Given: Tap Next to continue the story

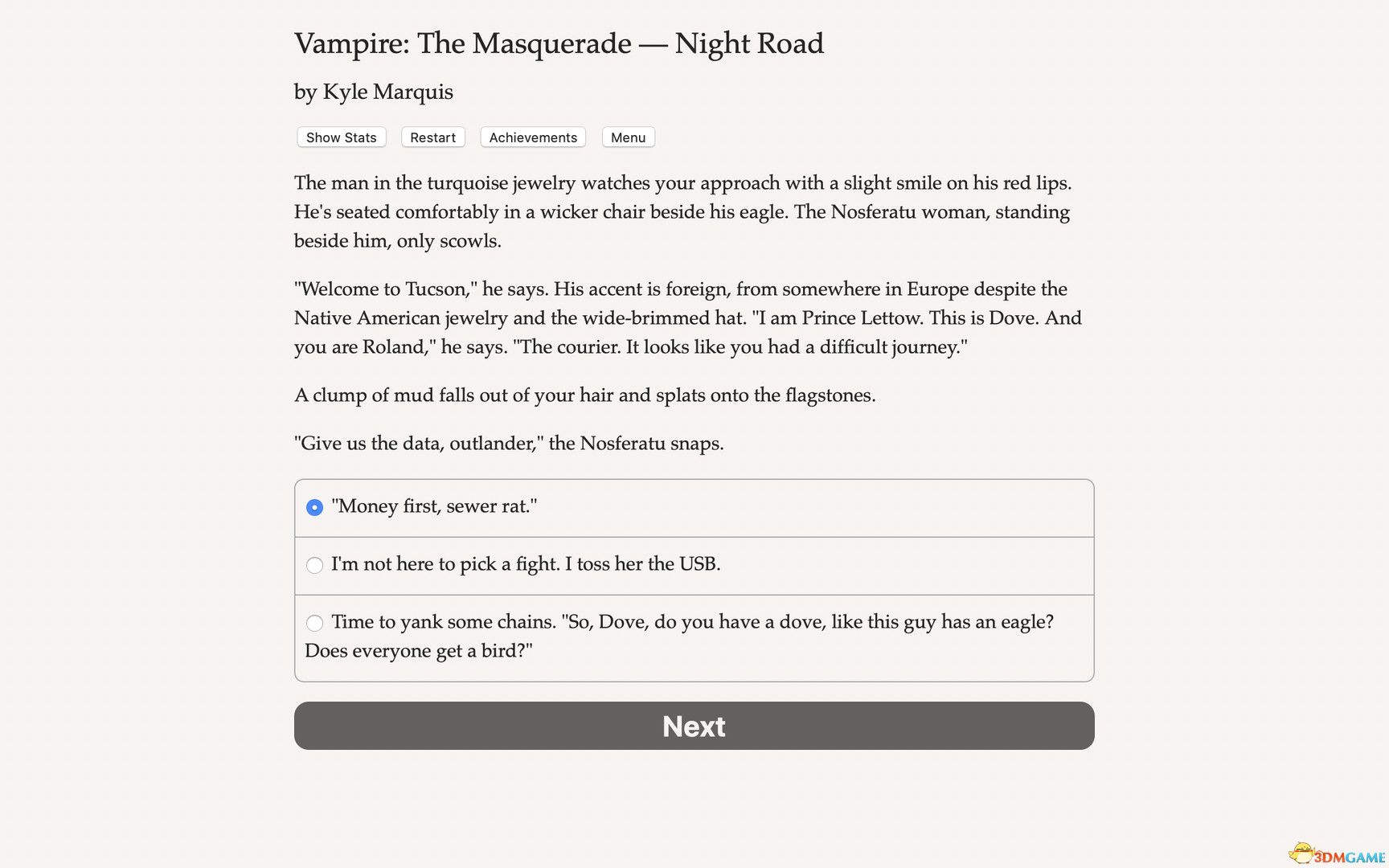Looking at the screenshot, I should (694, 726).
